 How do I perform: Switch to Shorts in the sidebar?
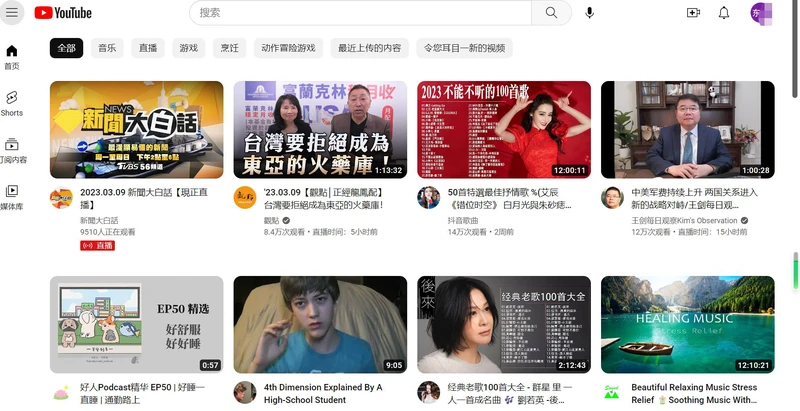tap(12, 104)
